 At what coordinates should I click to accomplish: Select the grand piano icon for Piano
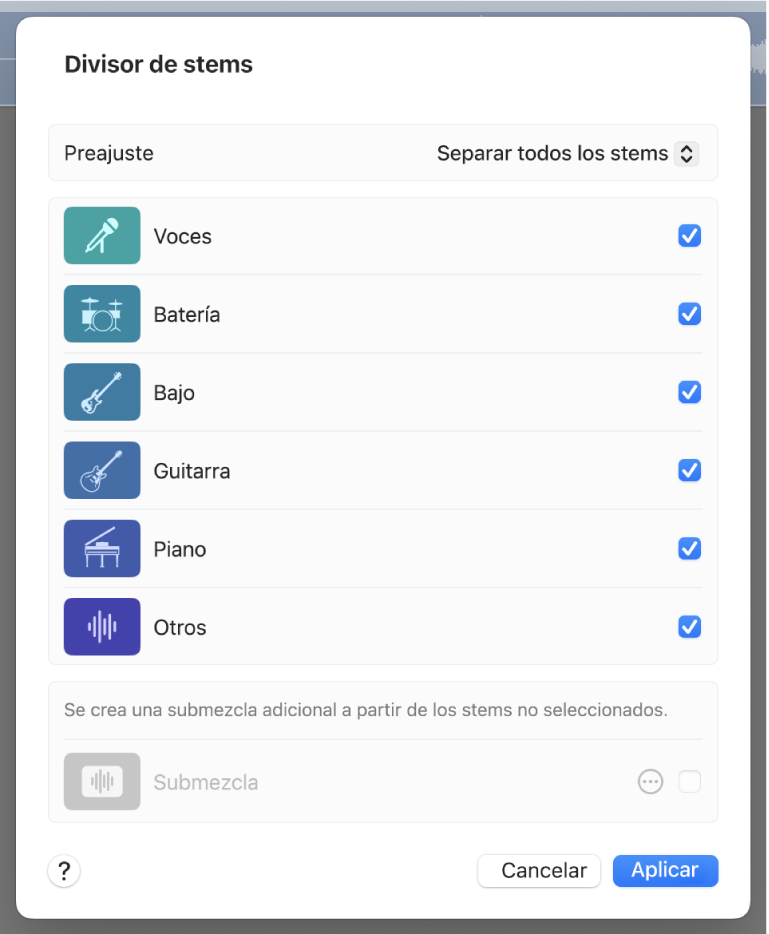101,548
